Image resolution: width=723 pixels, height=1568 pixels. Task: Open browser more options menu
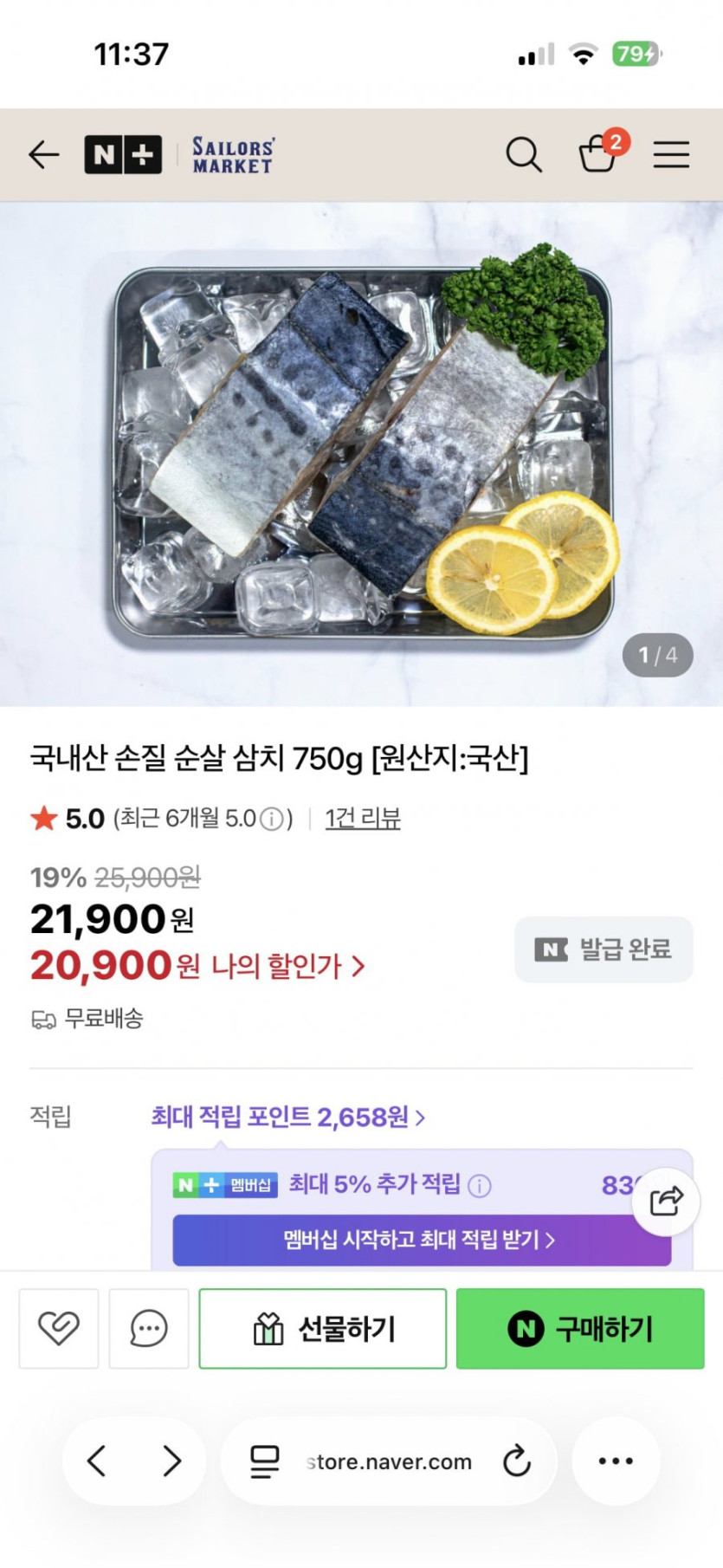616,1461
